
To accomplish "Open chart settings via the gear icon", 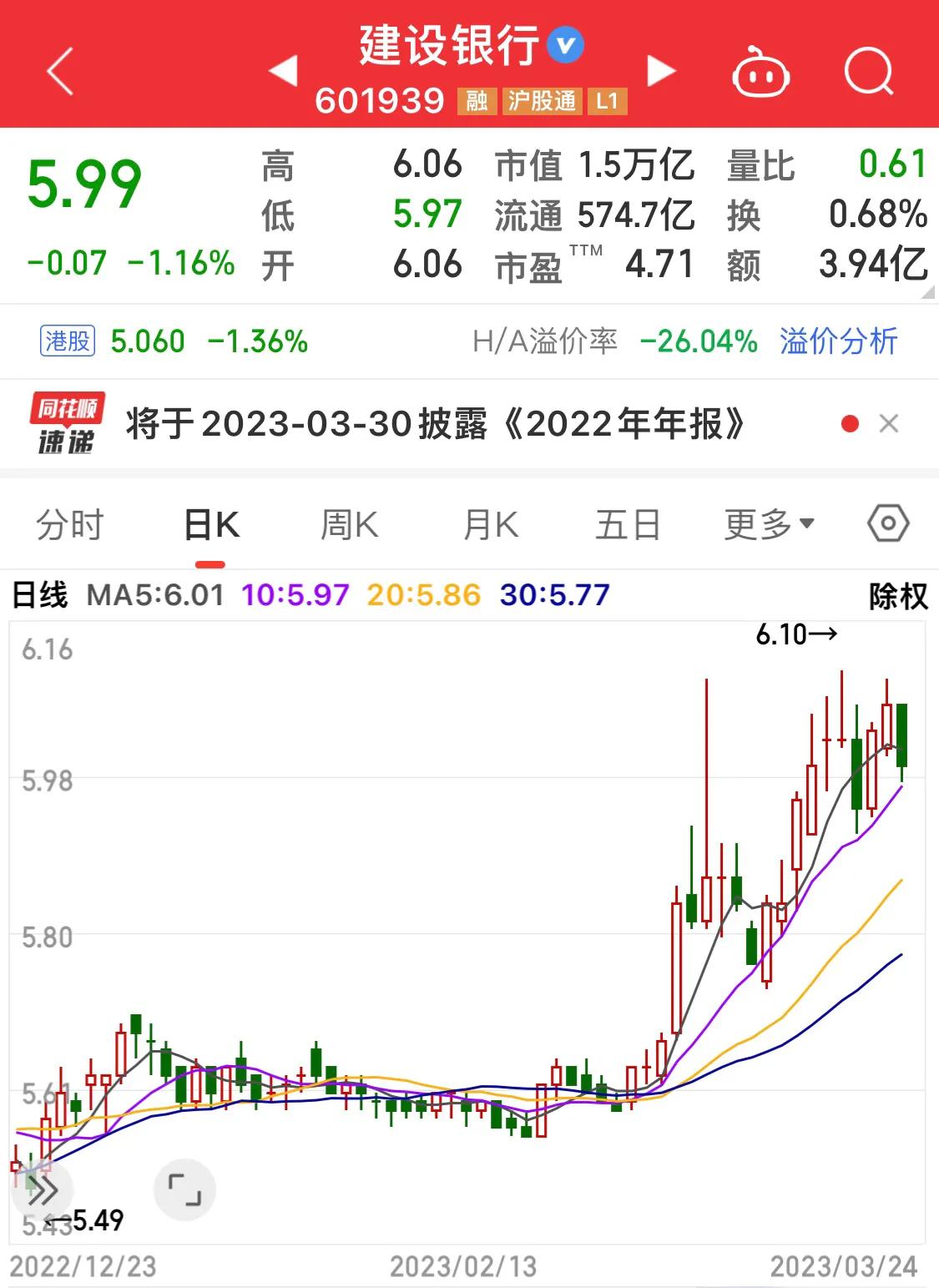I will pos(887,523).
